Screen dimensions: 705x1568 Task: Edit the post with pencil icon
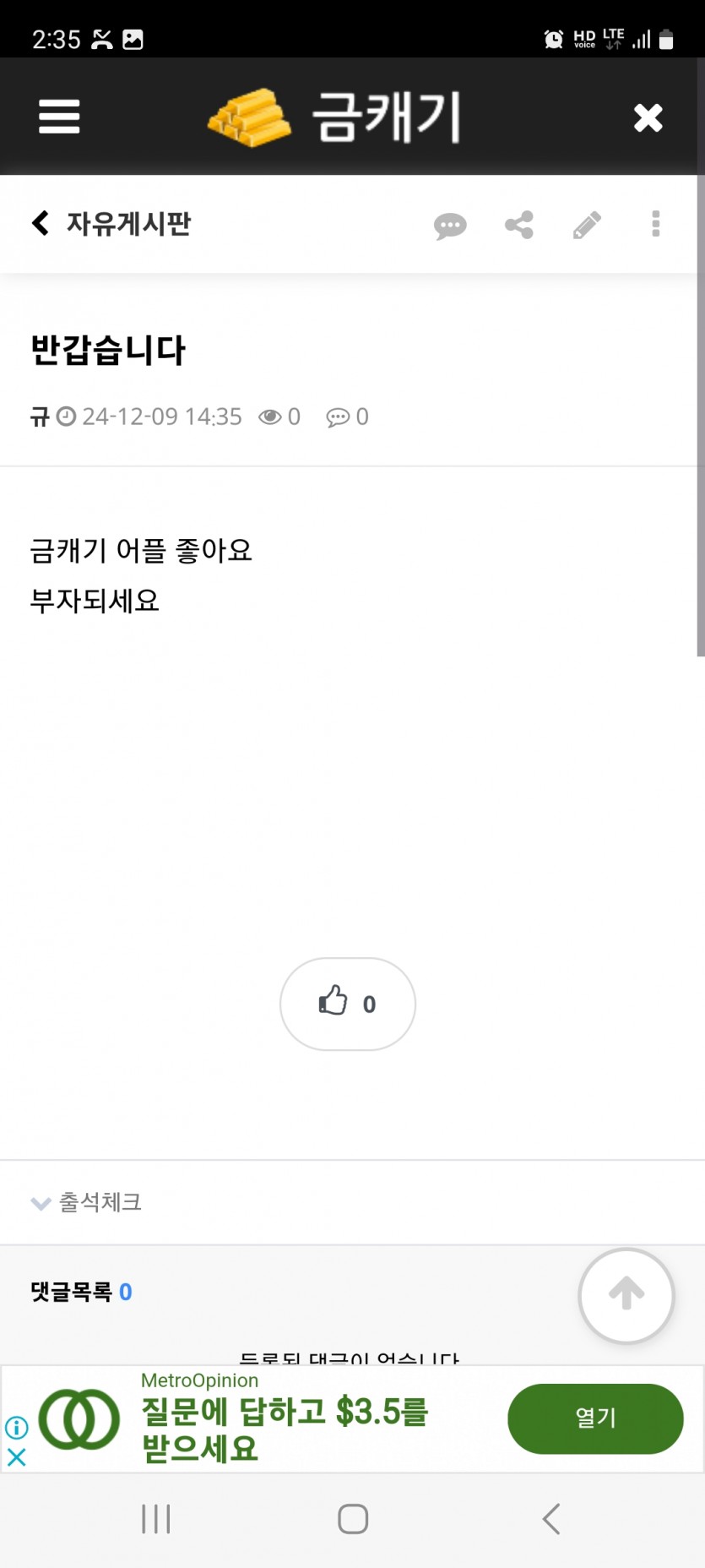[587, 225]
